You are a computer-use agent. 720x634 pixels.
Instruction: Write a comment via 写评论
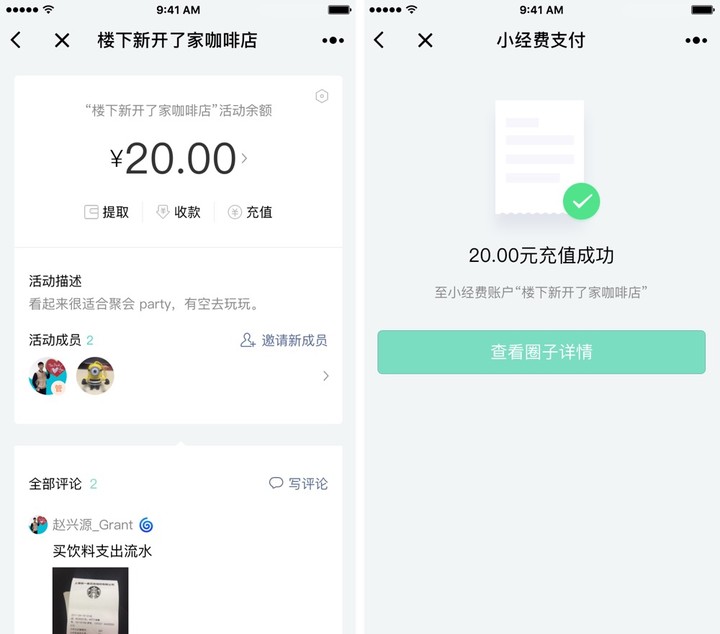click(x=298, y=483)
